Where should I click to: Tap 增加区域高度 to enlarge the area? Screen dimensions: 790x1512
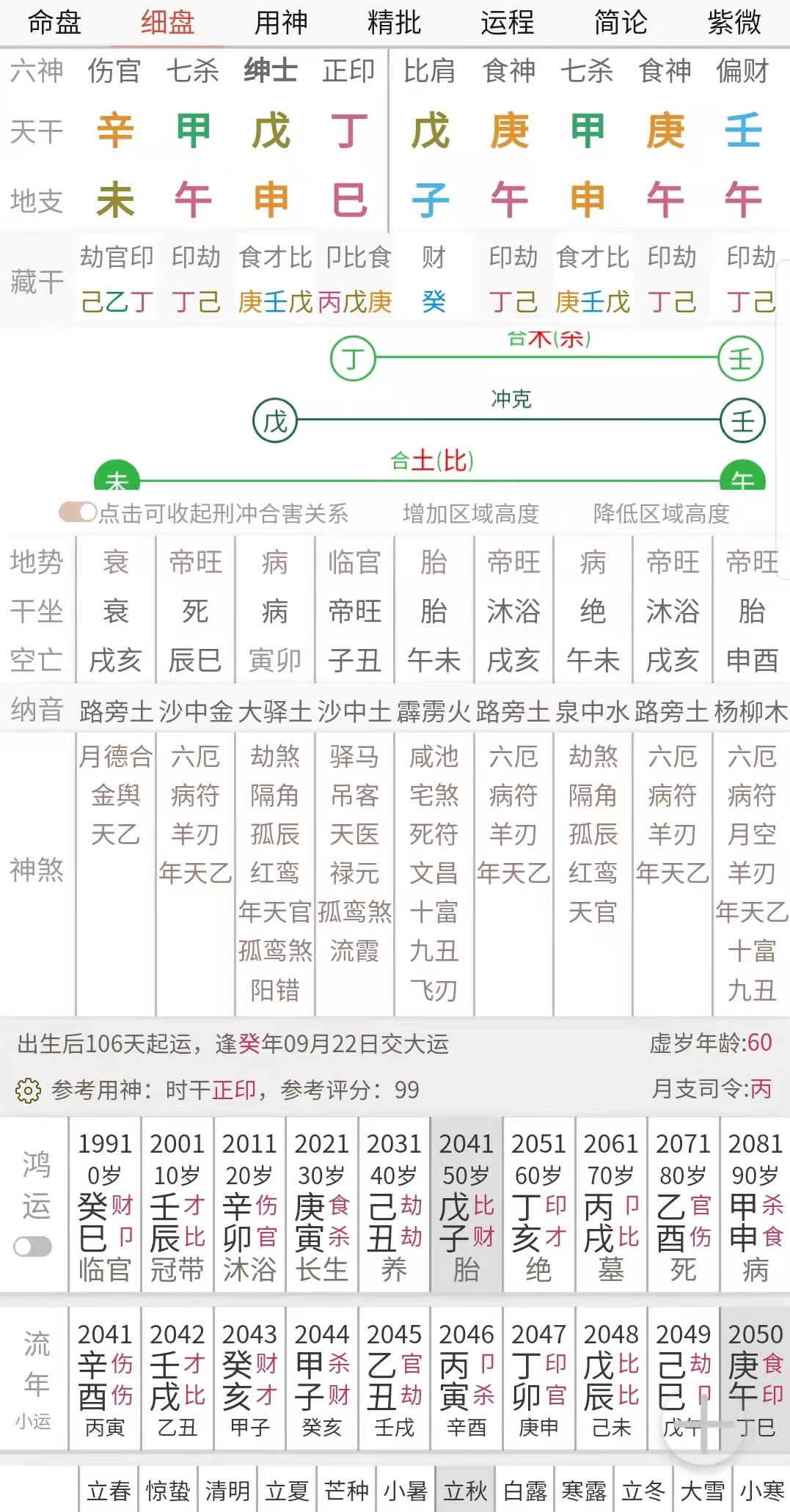pos(470,513)
